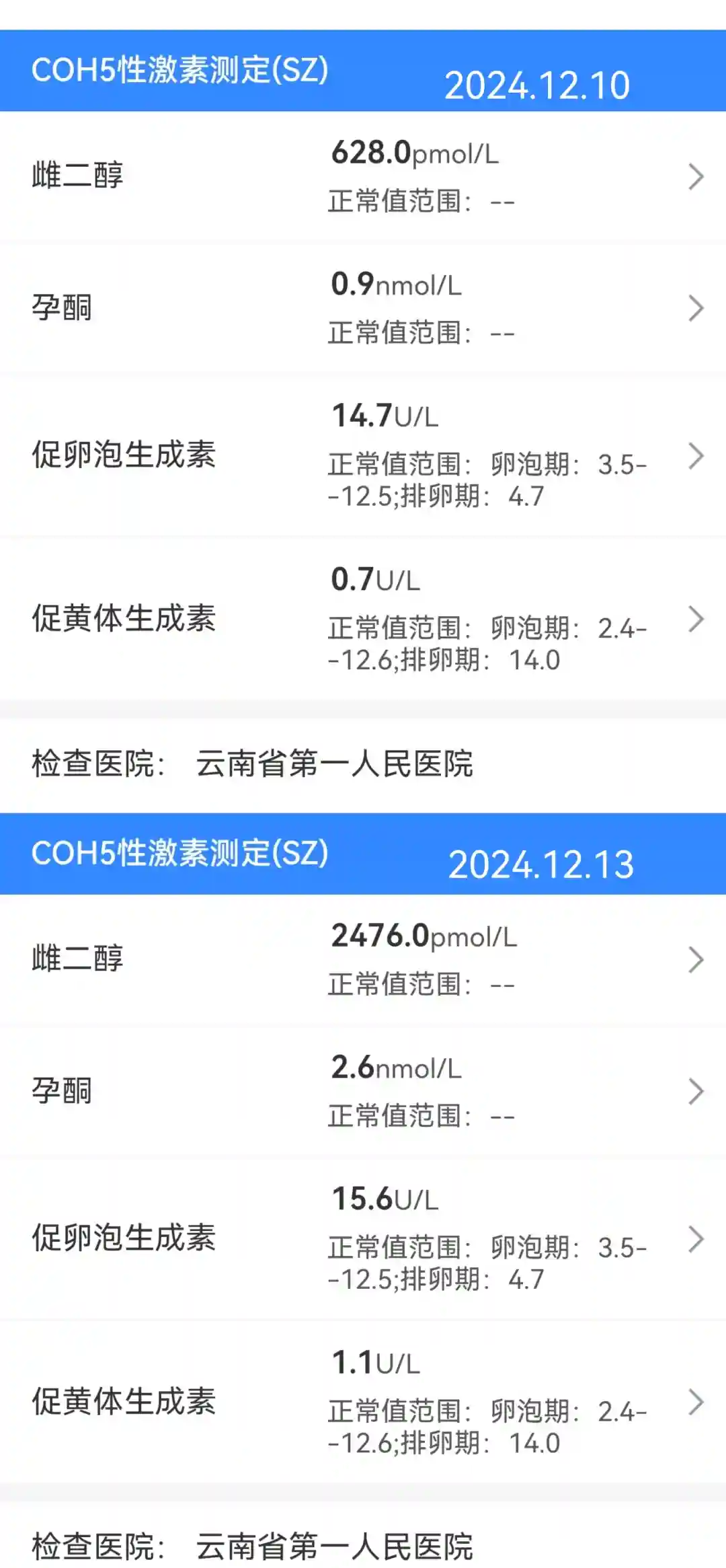The height and width of the screenshot is (1568, 726).
Task: Open the 雌二醇 2476.0pmol/L result row
Action: [363, 959]
